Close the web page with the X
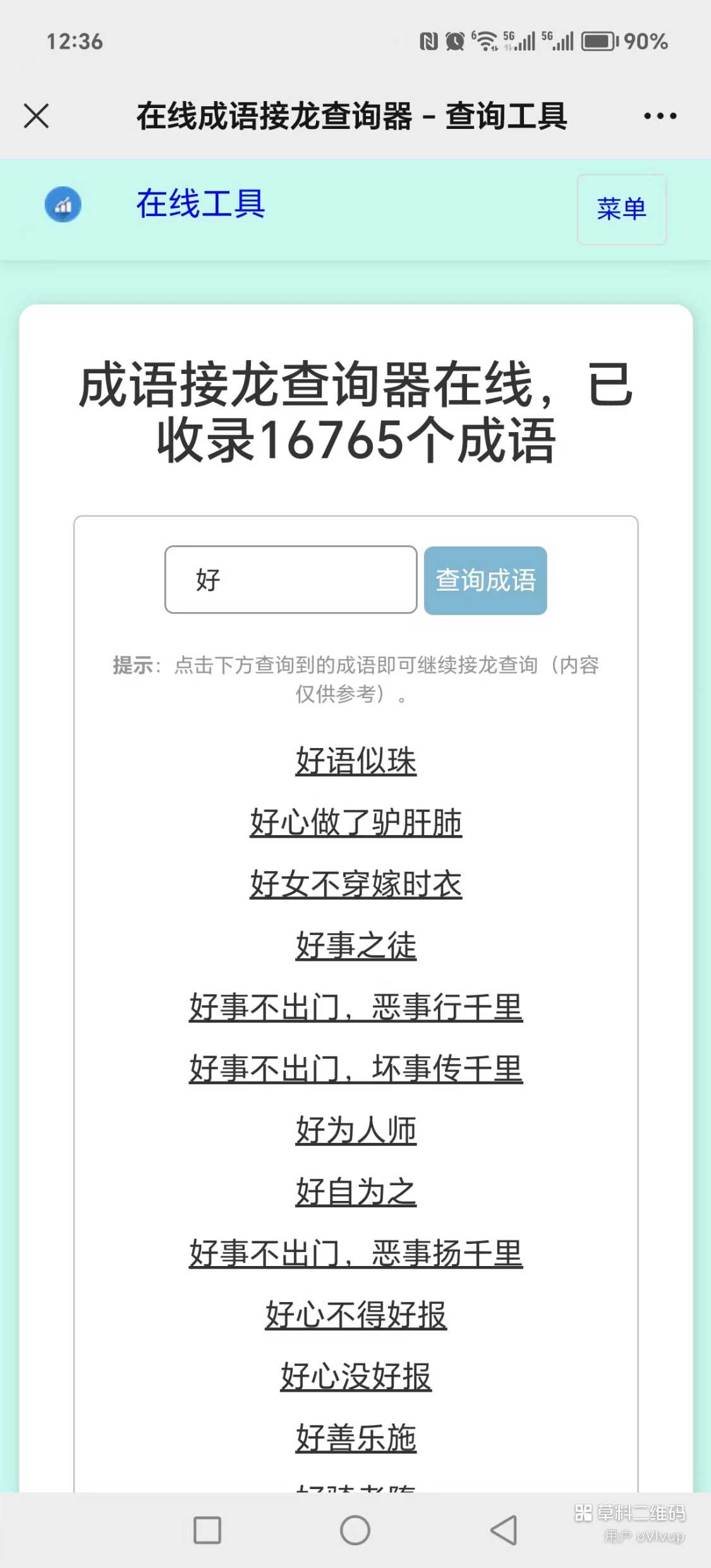The width and height of the screenshot is (711, 1568). click(x=36, y=116)
